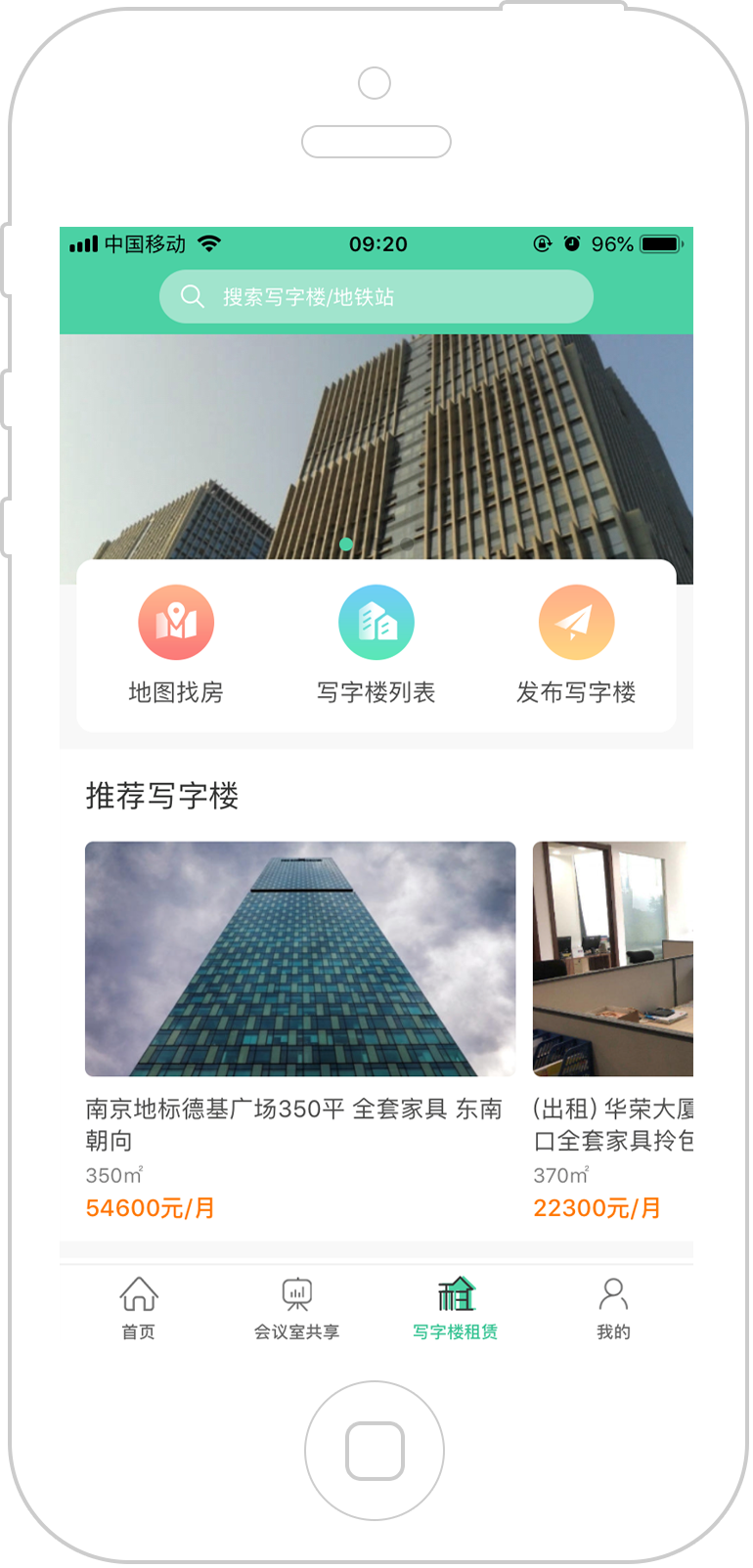Go to the 我的 tab

point(614,1308)
